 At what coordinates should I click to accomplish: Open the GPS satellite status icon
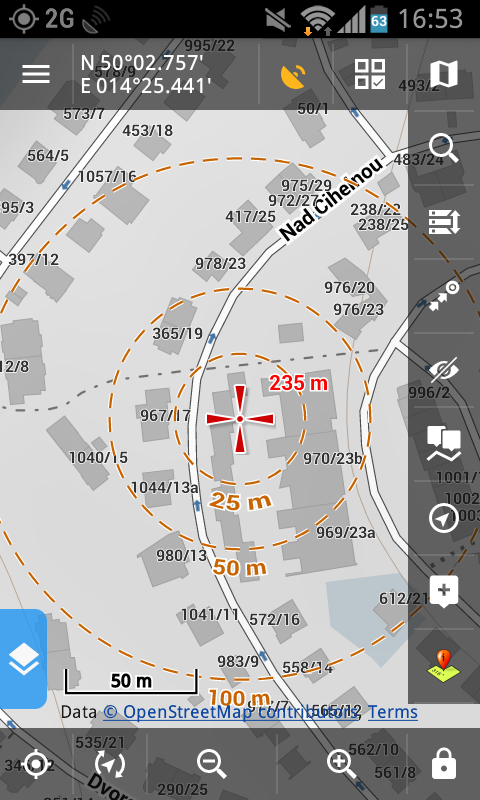[x=294, y=76]
